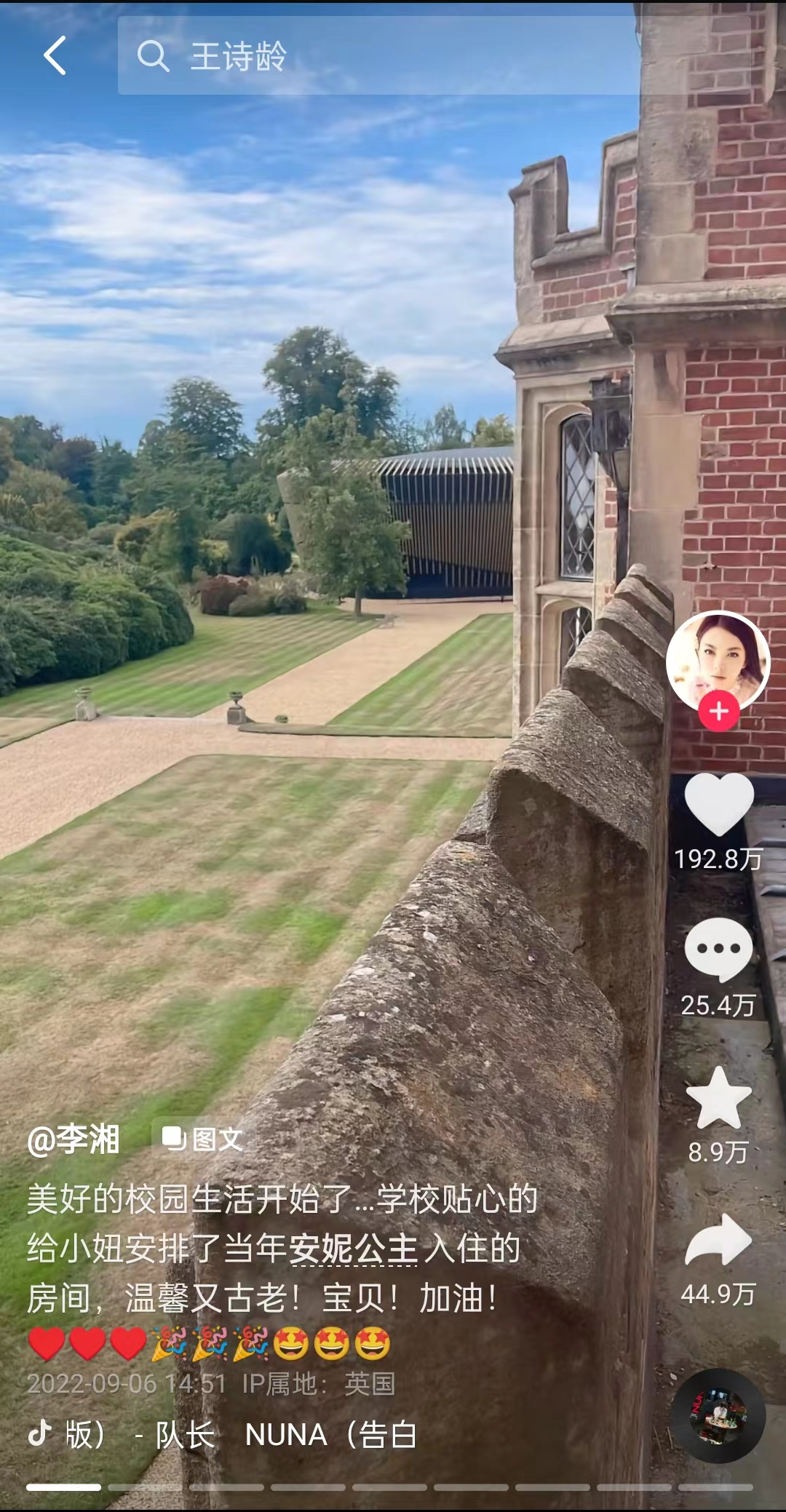
Task: Like this post with the heart icon
Action: [718, 804]
